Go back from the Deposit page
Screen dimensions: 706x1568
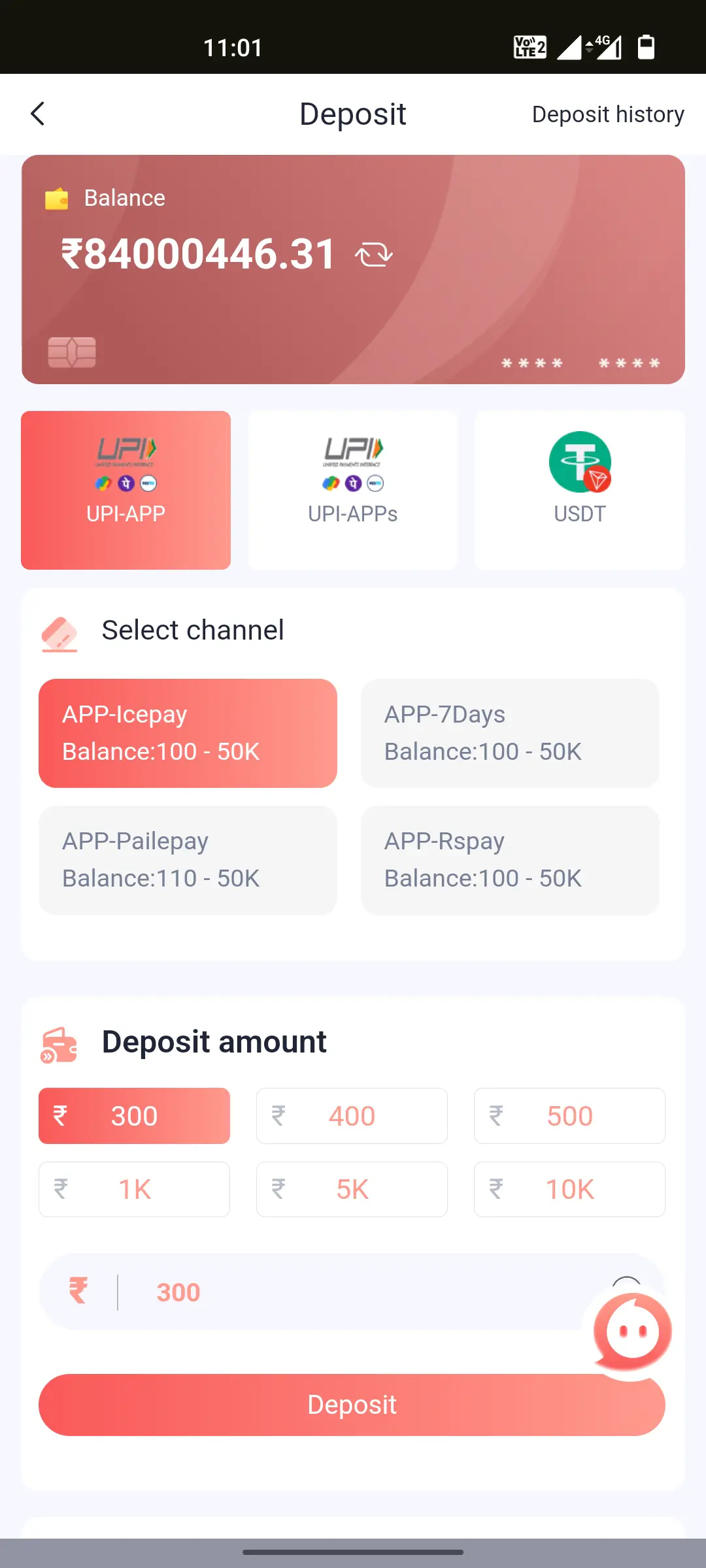38,114
